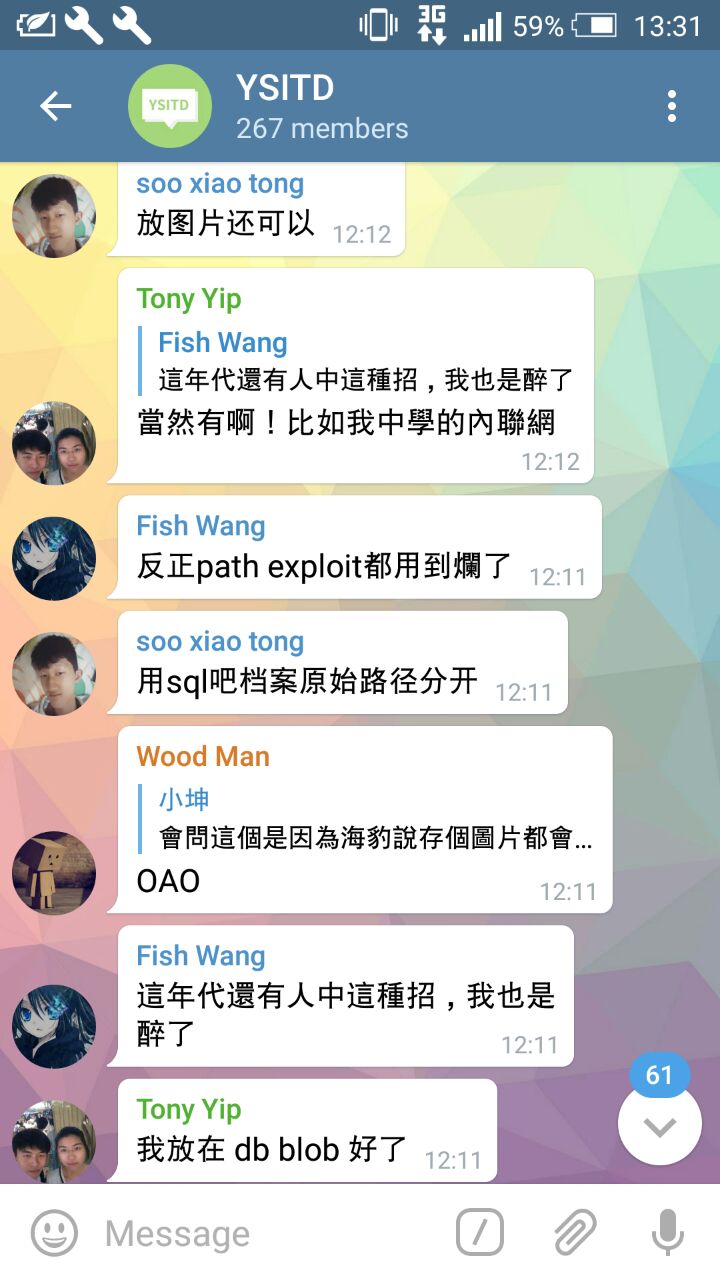This screenshot has width=720, height=1280.
Task: View Wood Man's profile avatar
Action: click(x=54, y=872)
